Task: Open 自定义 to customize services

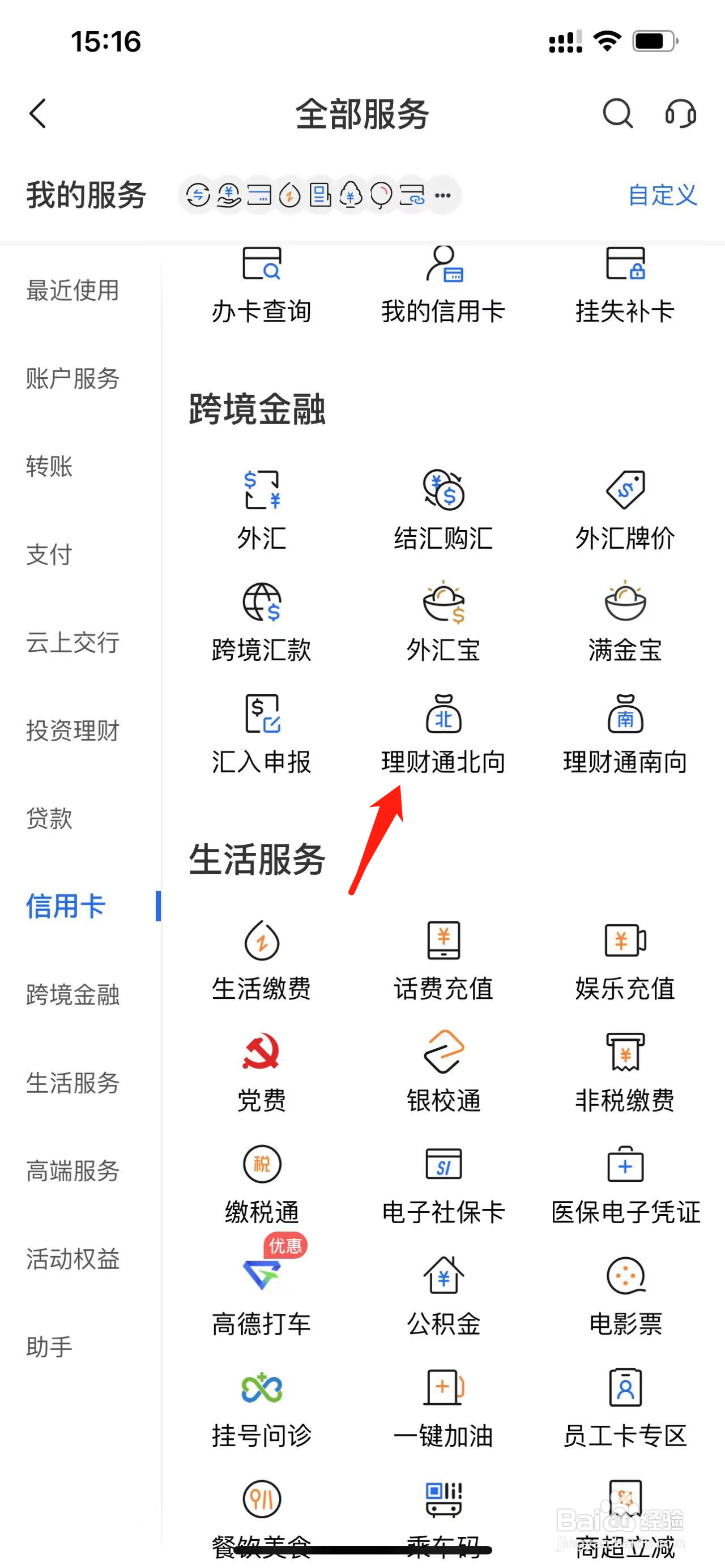Action: (662, 195)
